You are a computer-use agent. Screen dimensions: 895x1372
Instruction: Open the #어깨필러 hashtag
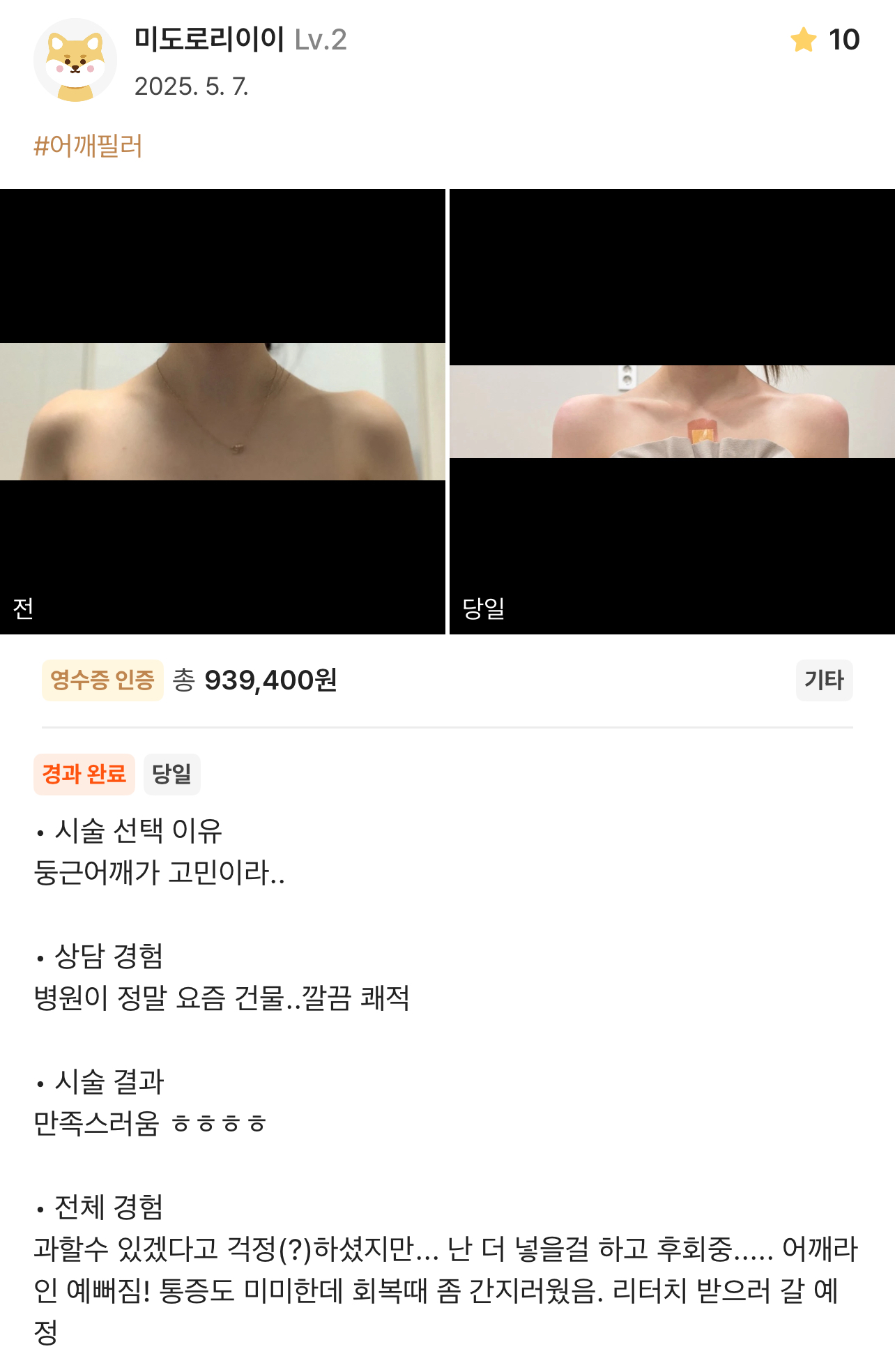[88, 146]
